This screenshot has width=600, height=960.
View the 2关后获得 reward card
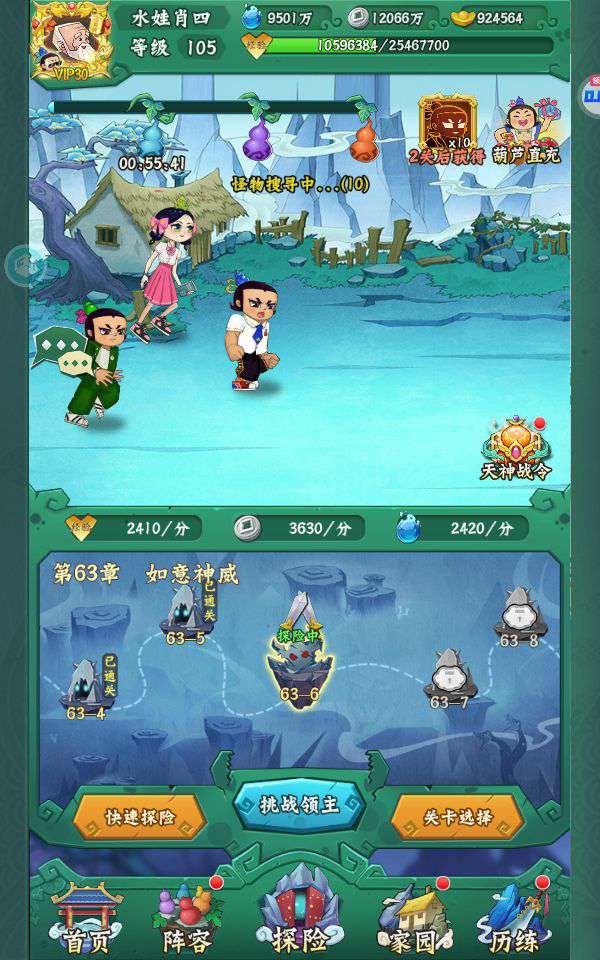[447, 130]
